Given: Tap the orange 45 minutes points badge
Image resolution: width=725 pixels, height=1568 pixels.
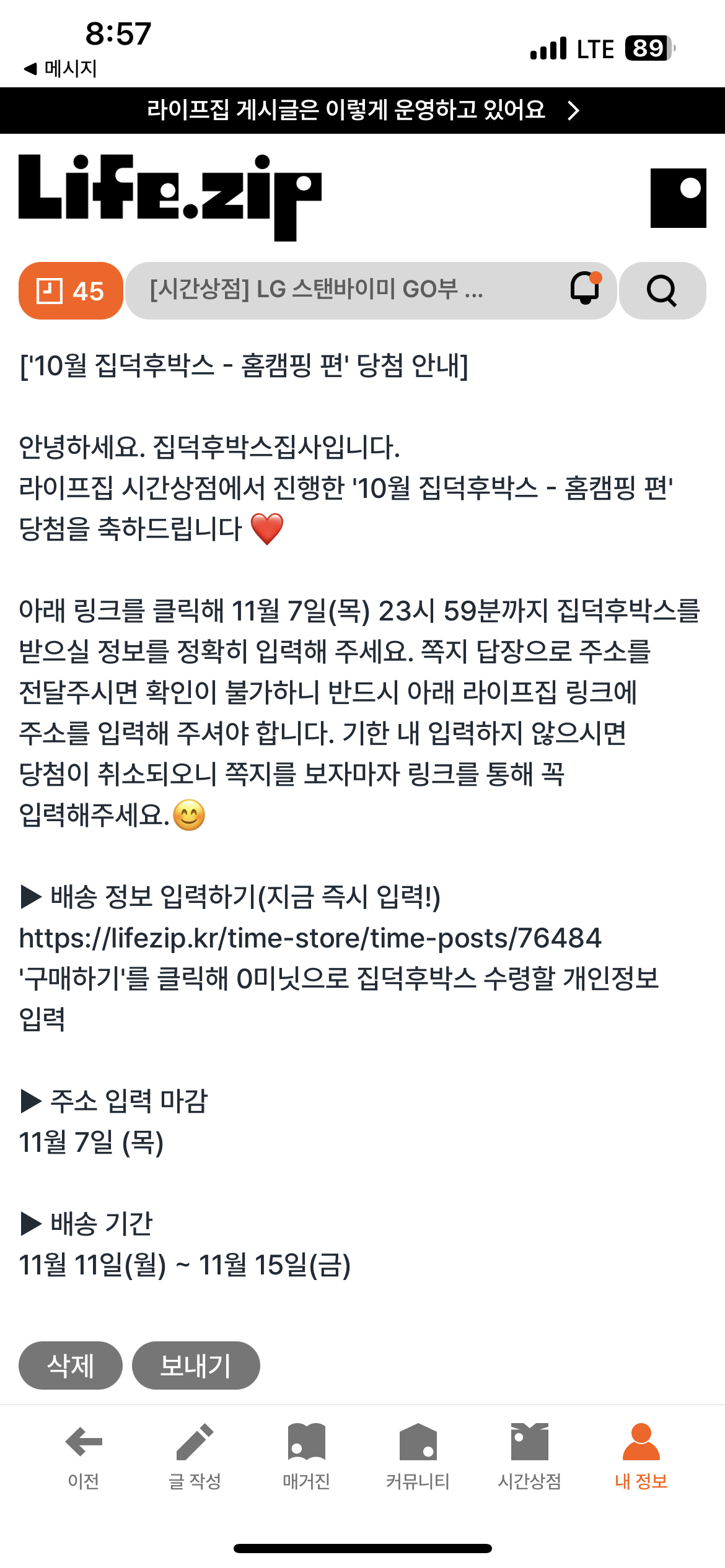Looking at the screenshot, I should pyautogui.click(x=71, y=290).
